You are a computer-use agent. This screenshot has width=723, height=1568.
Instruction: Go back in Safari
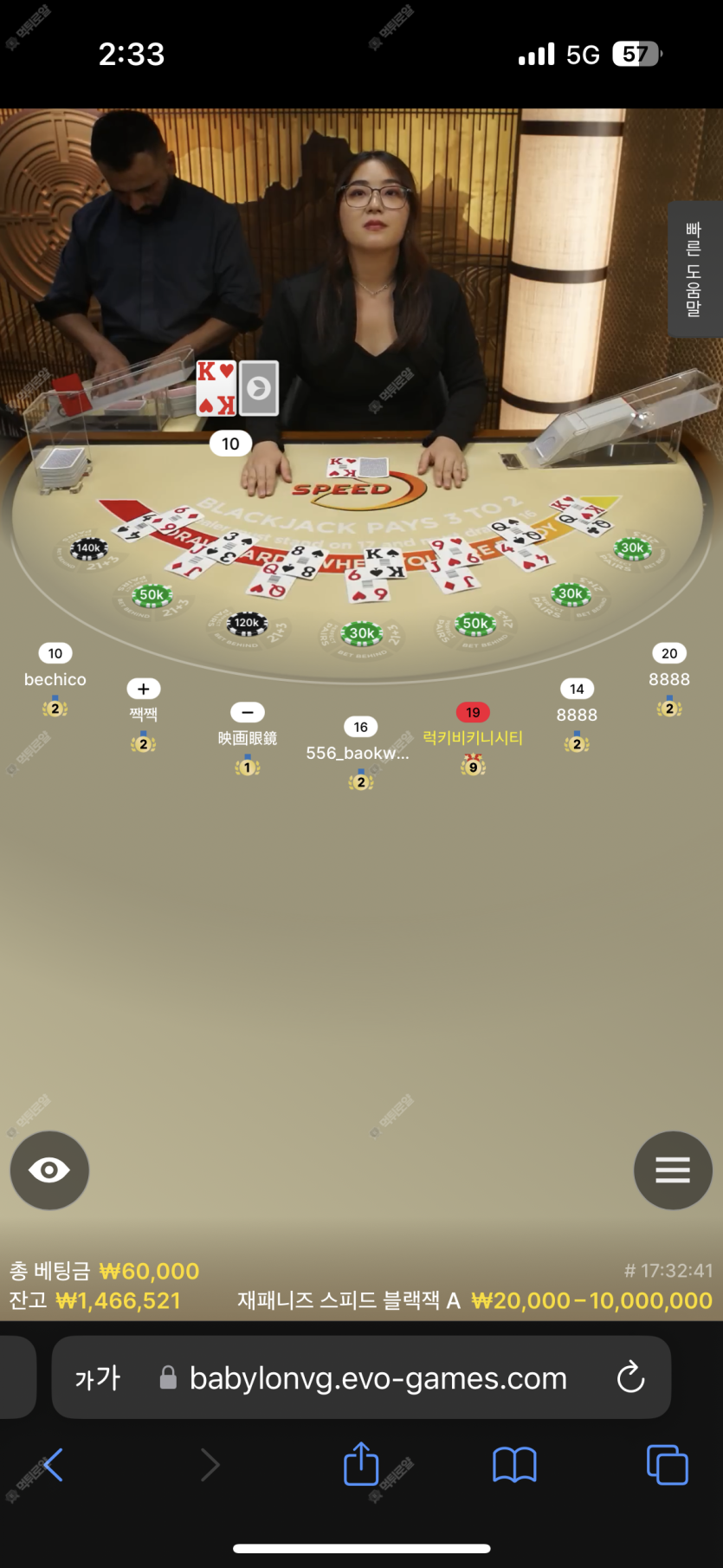pos(53,1465)
